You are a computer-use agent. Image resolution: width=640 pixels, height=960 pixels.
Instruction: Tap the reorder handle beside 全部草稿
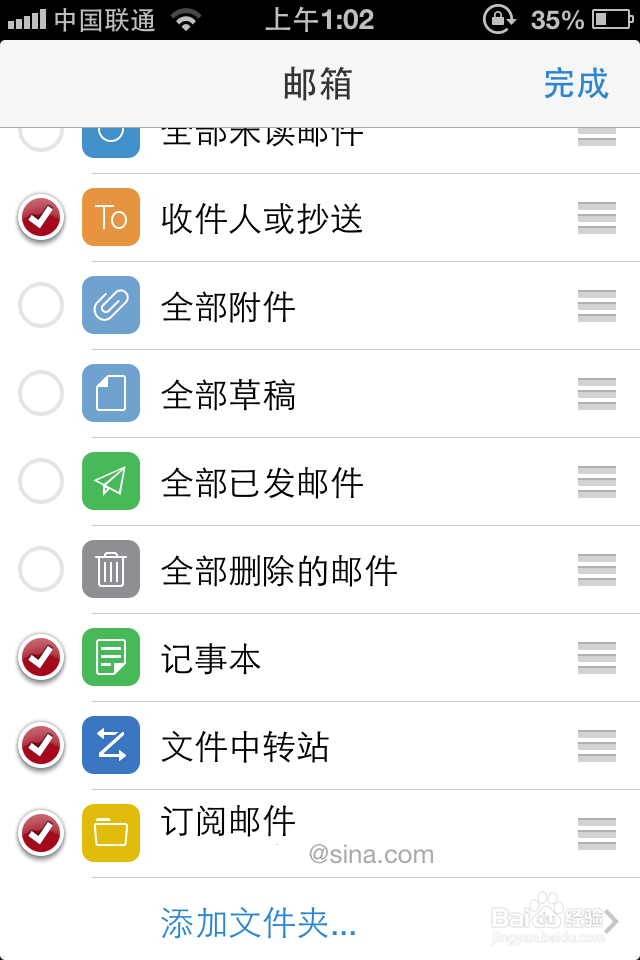click(597, 394)
